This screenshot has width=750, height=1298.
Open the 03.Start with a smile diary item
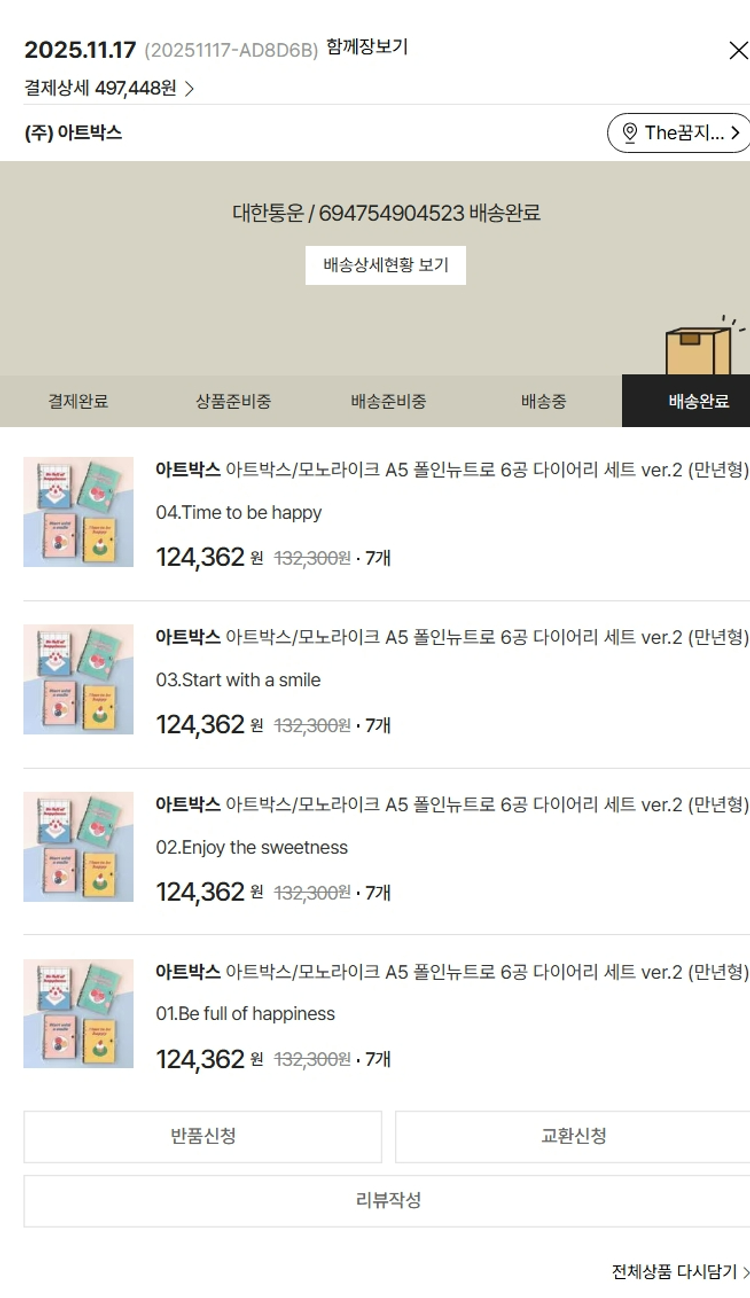click(451, 637)
